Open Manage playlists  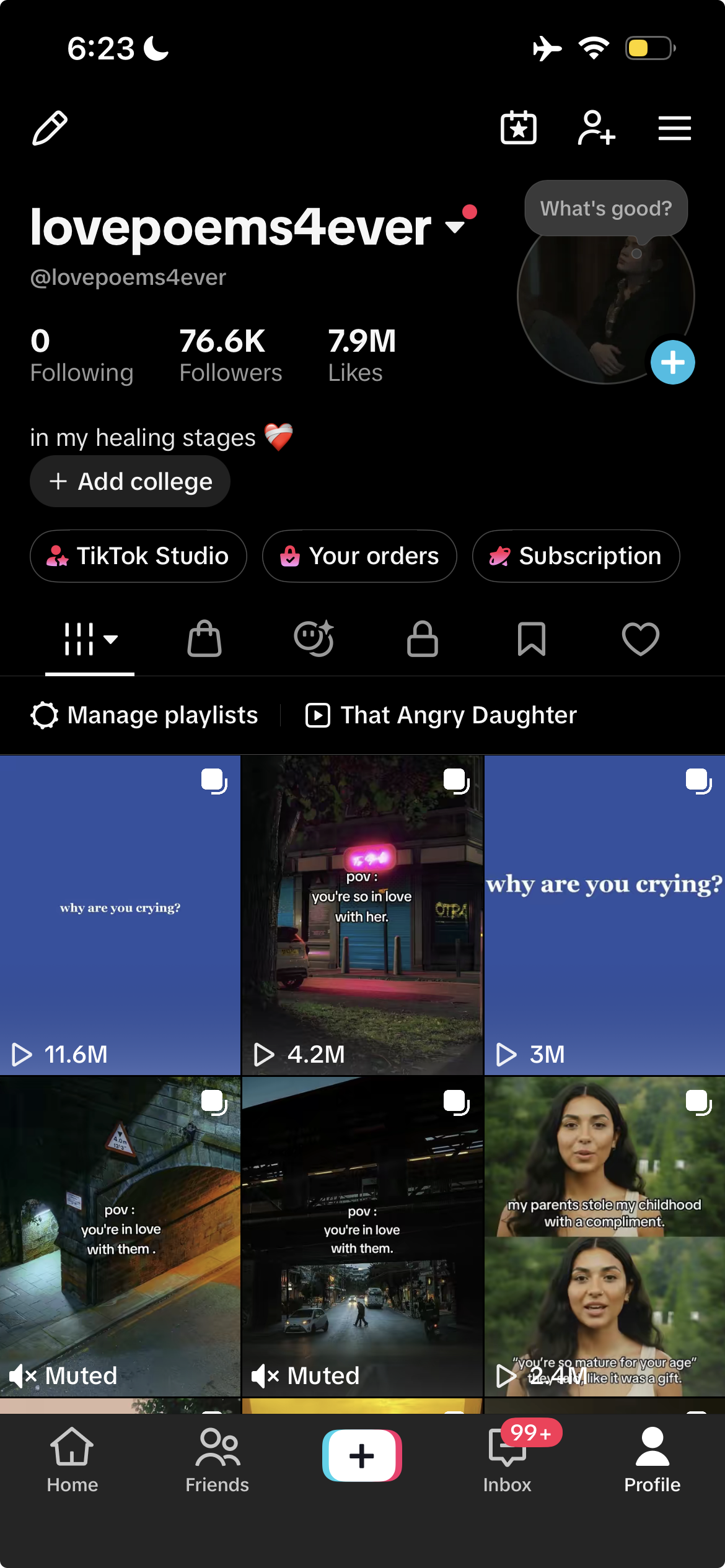144,715
